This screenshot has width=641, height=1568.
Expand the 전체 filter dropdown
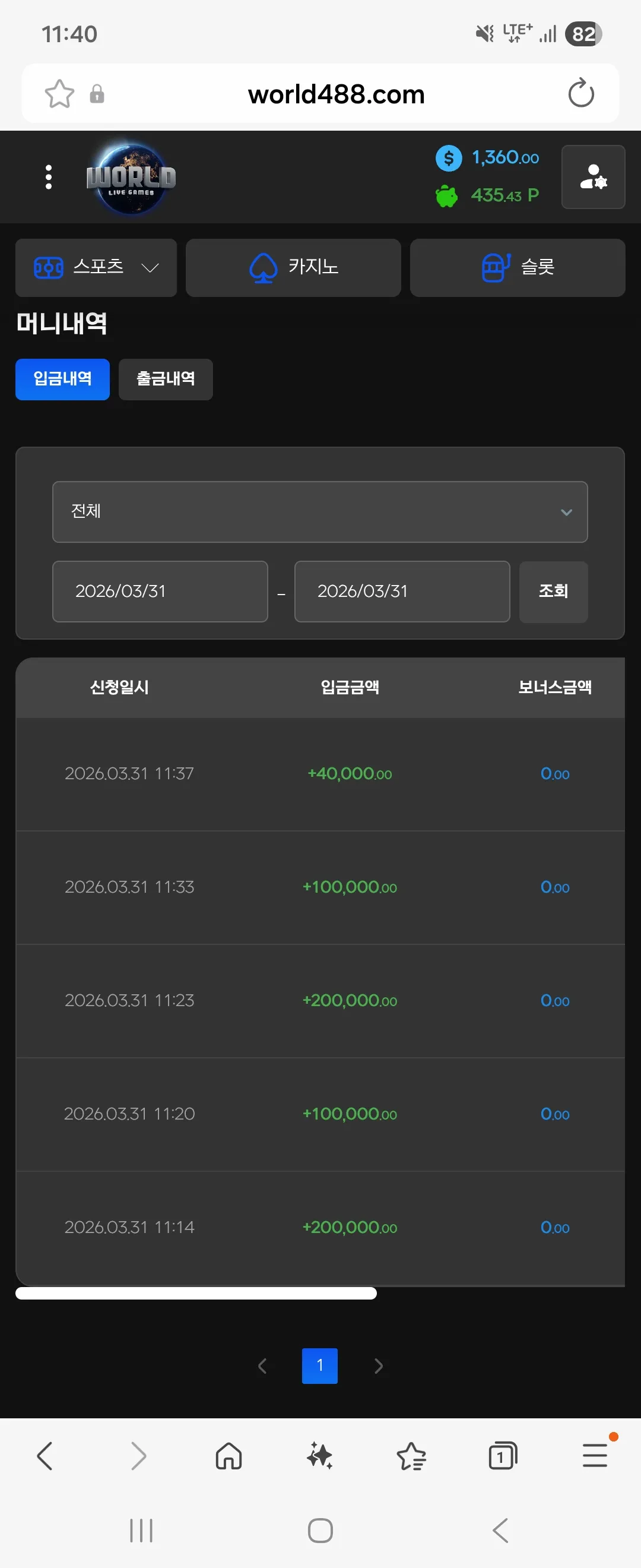(x=320, y=512)
